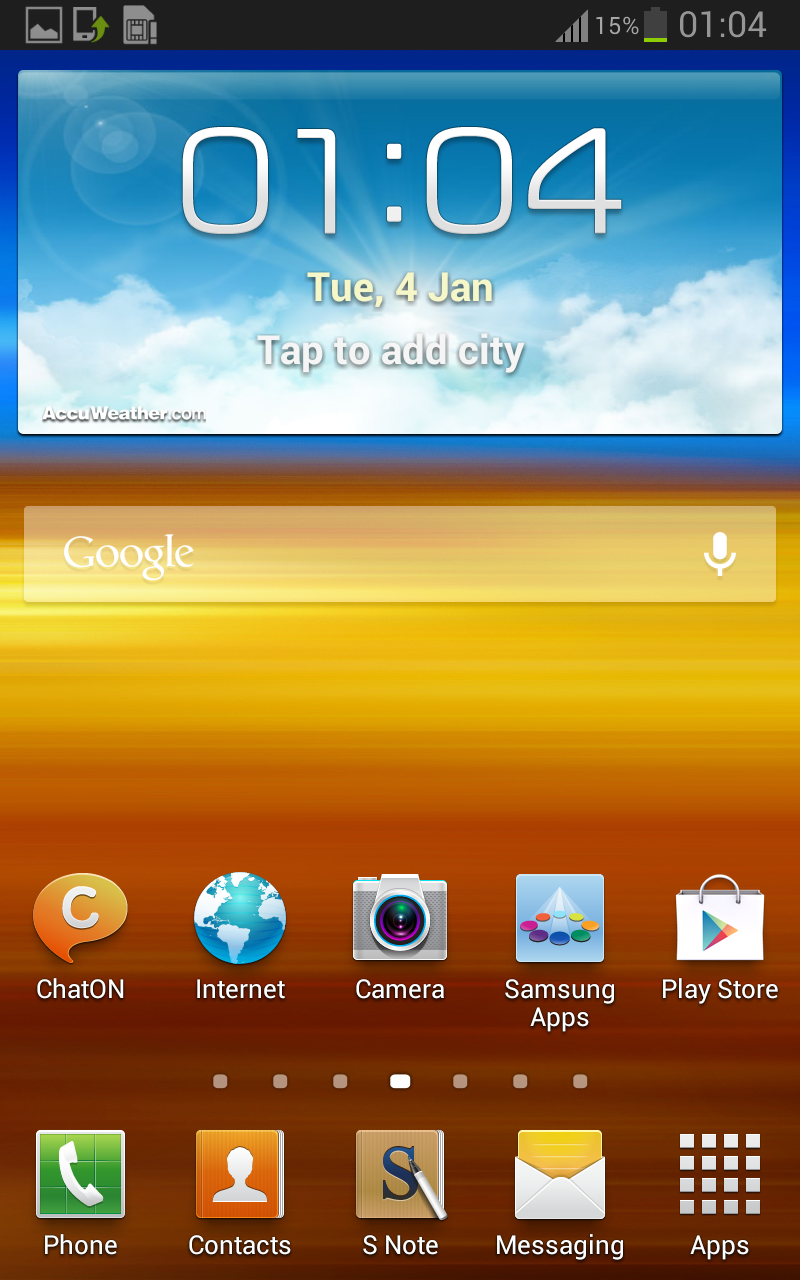This screenshot has width=800, height=1280.
Task: Go to the last home page dot
Action: click(x=580, y=1081)
